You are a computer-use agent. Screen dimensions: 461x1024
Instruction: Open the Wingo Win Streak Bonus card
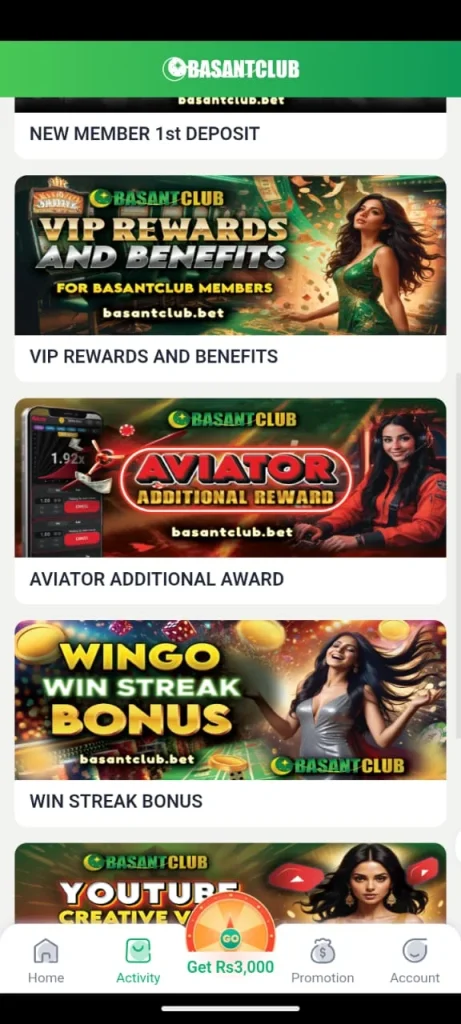pyautogui.click(x=230, y=723)
